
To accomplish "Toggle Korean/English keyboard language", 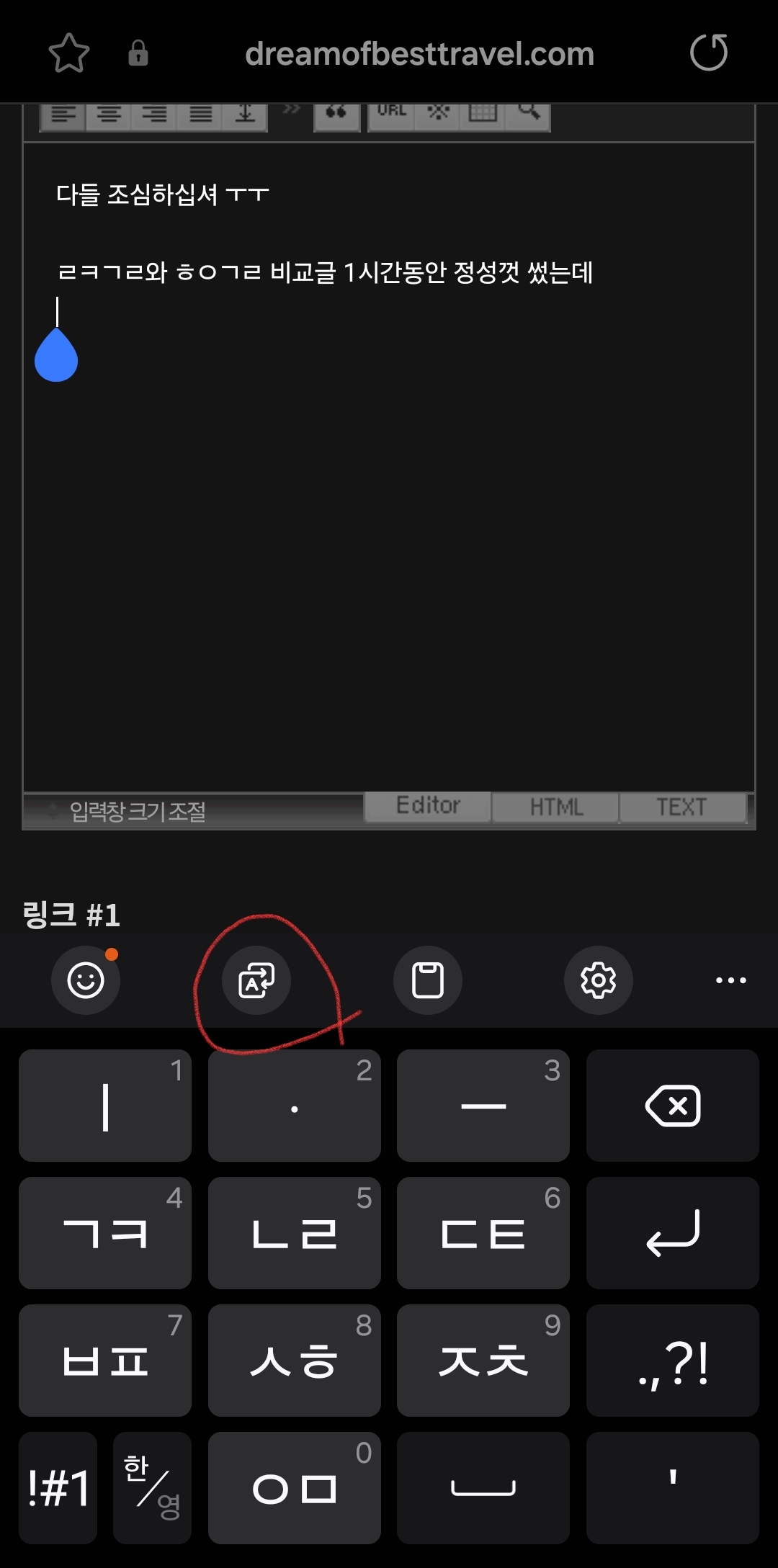I will pos(152,1487).
